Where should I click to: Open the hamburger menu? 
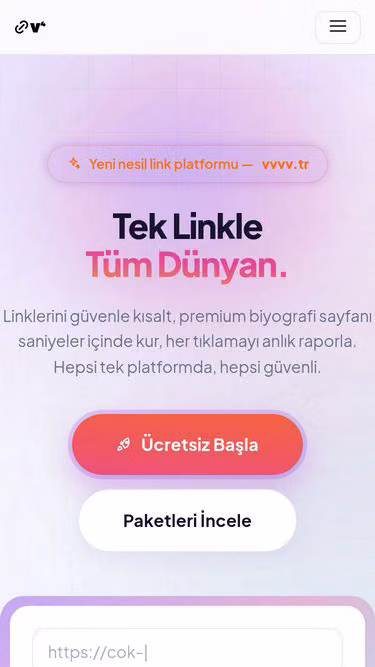coord(338,27)
